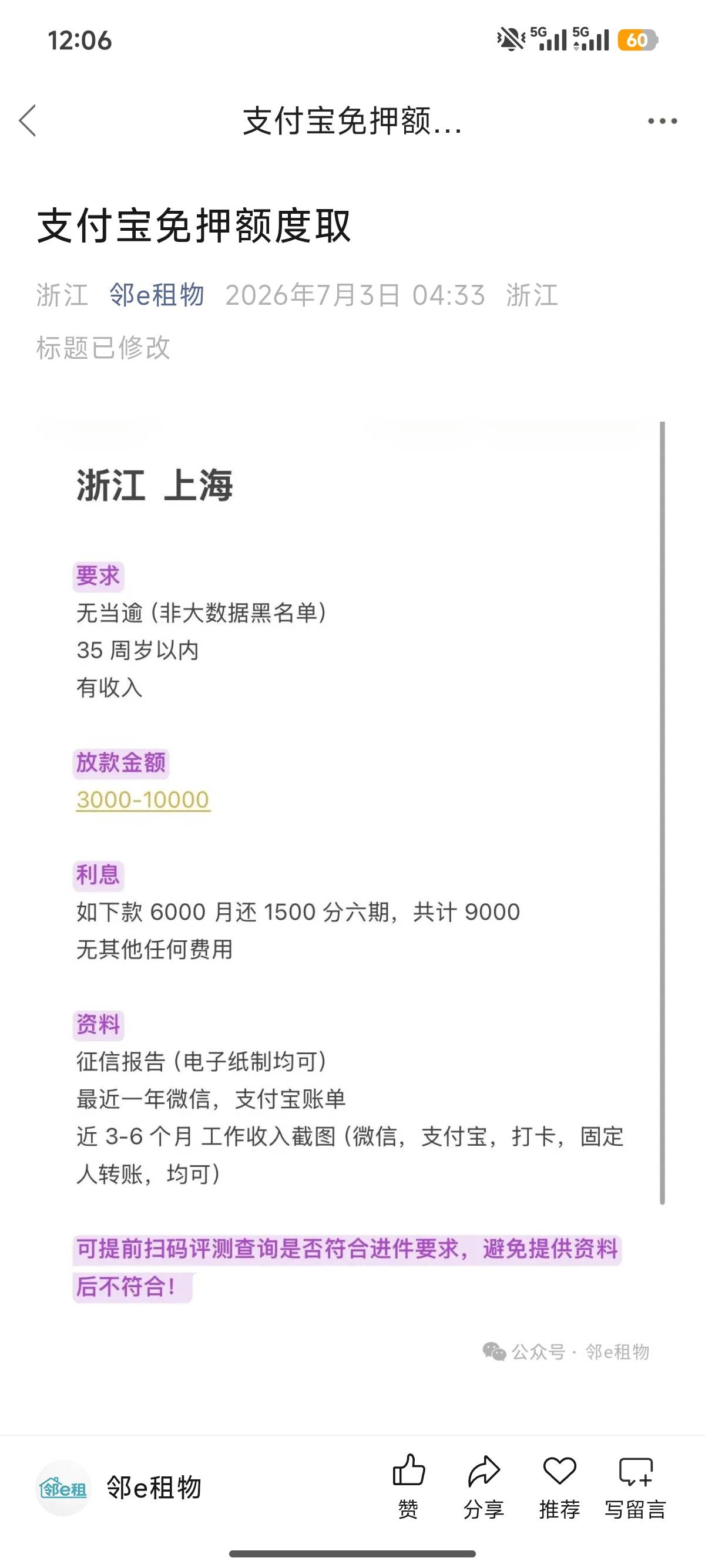Open the 邻e租物 account link beside the date
This screenshot has height=1568, width=705.
pos(156,295)
